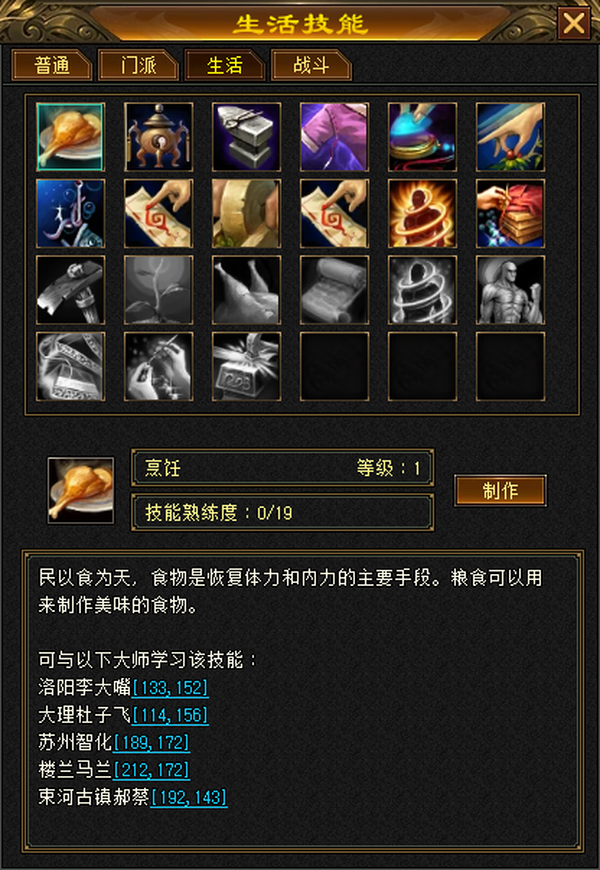Screen dimensions: 600x870
Task: Tap the 制作 button
Action: (x=501, y=490)
